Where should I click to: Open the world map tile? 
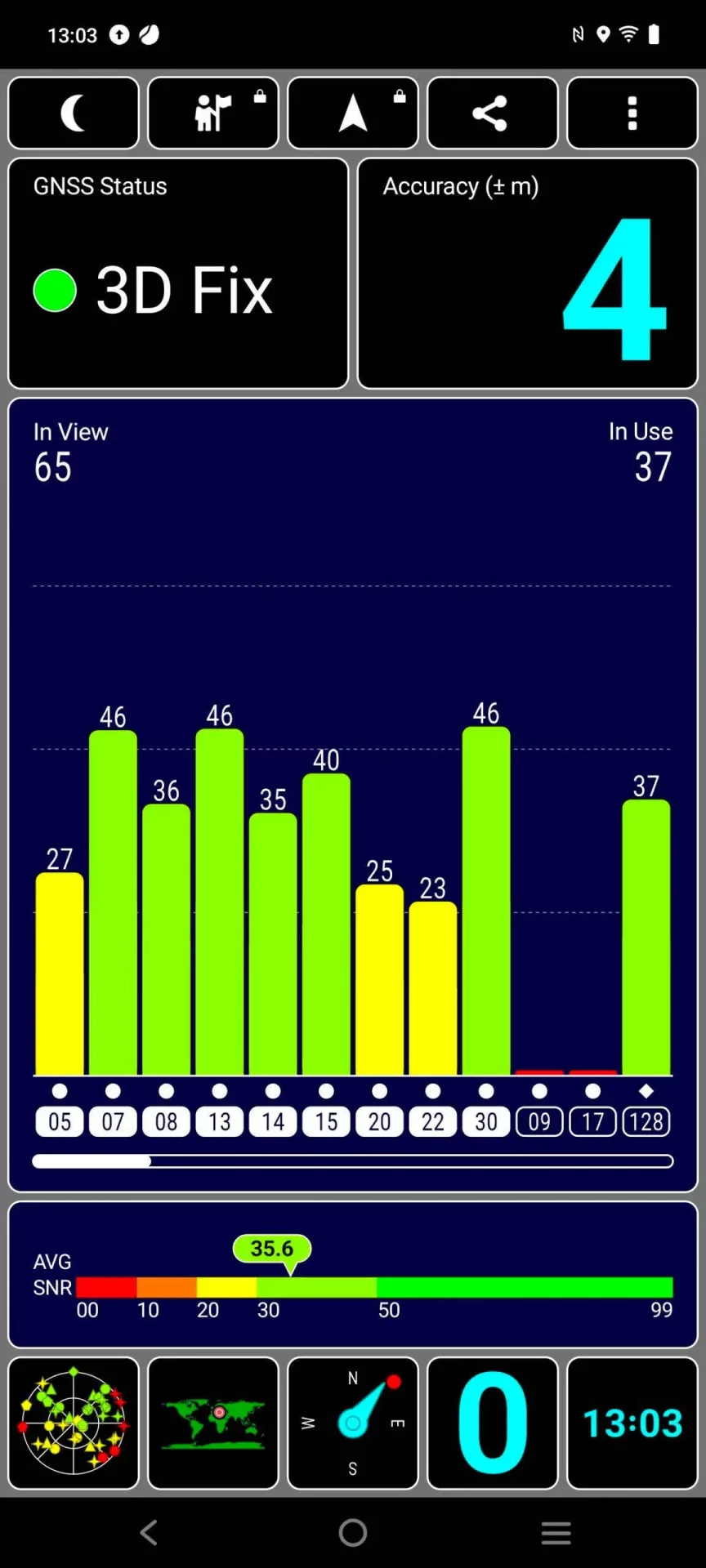[213, 1423]
